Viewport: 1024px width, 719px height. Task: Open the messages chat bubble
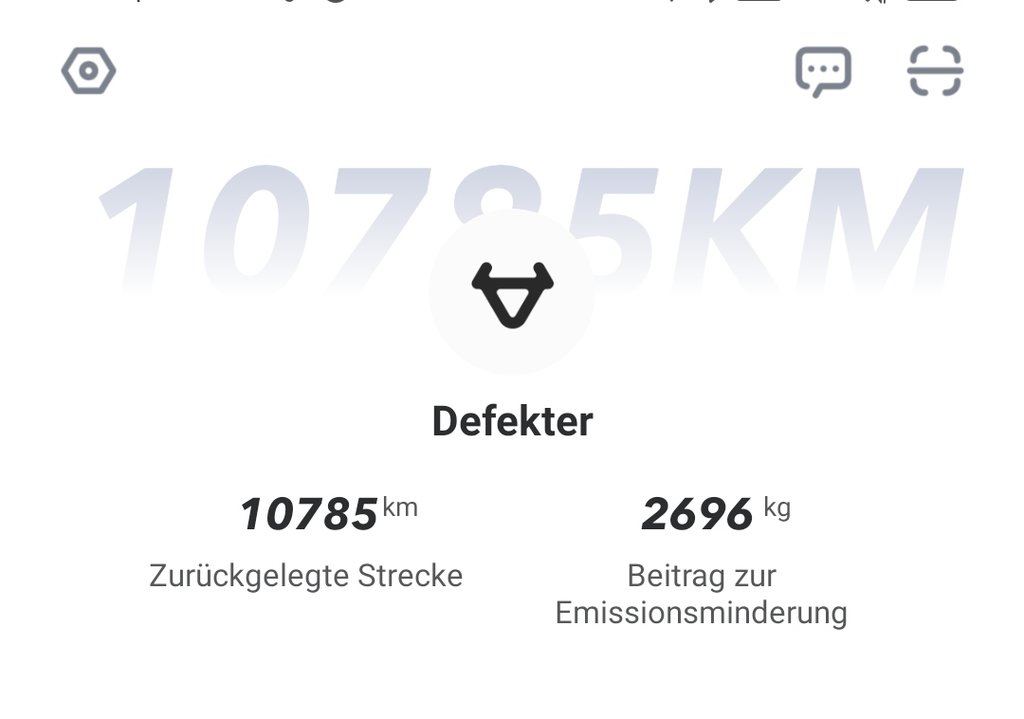(823, 72)
